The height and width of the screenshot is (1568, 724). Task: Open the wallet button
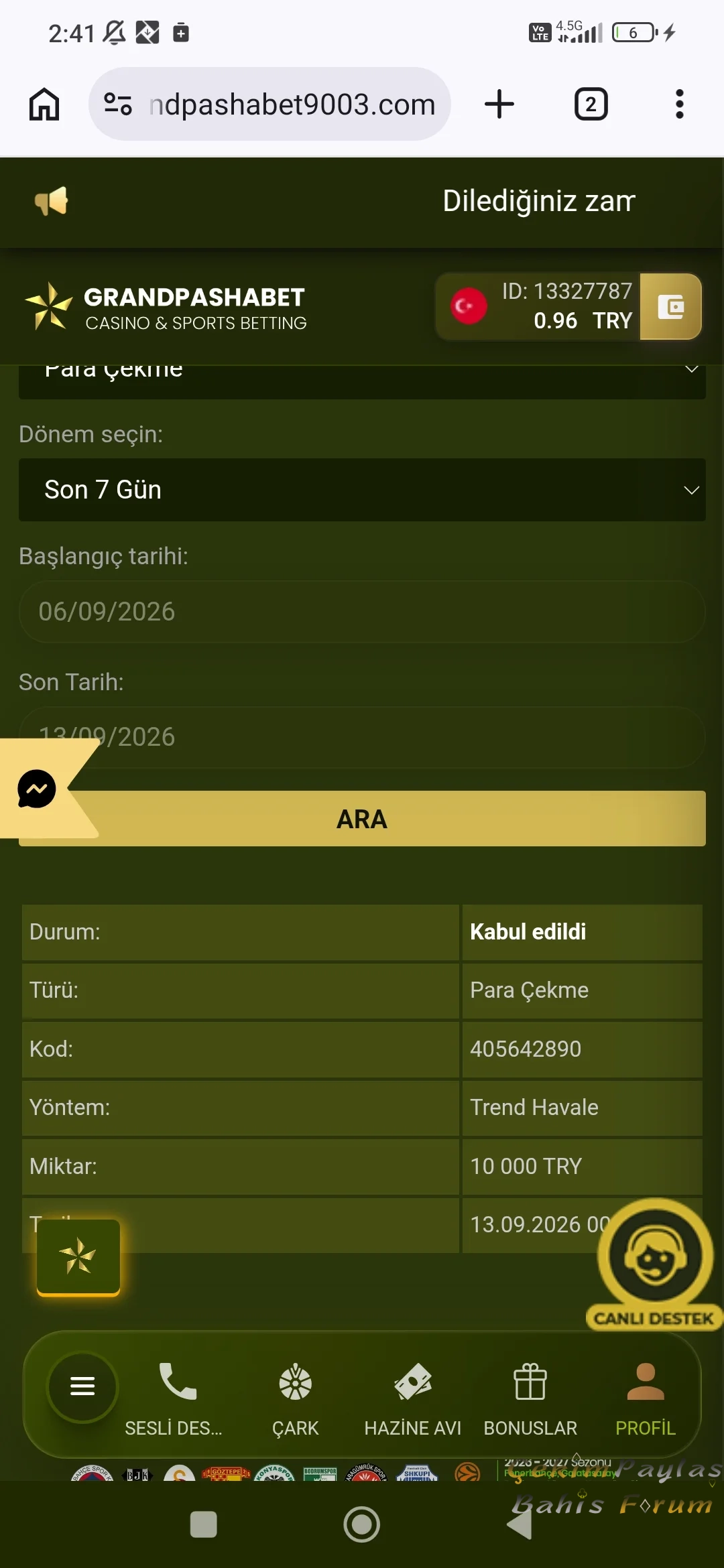point(670,307)
